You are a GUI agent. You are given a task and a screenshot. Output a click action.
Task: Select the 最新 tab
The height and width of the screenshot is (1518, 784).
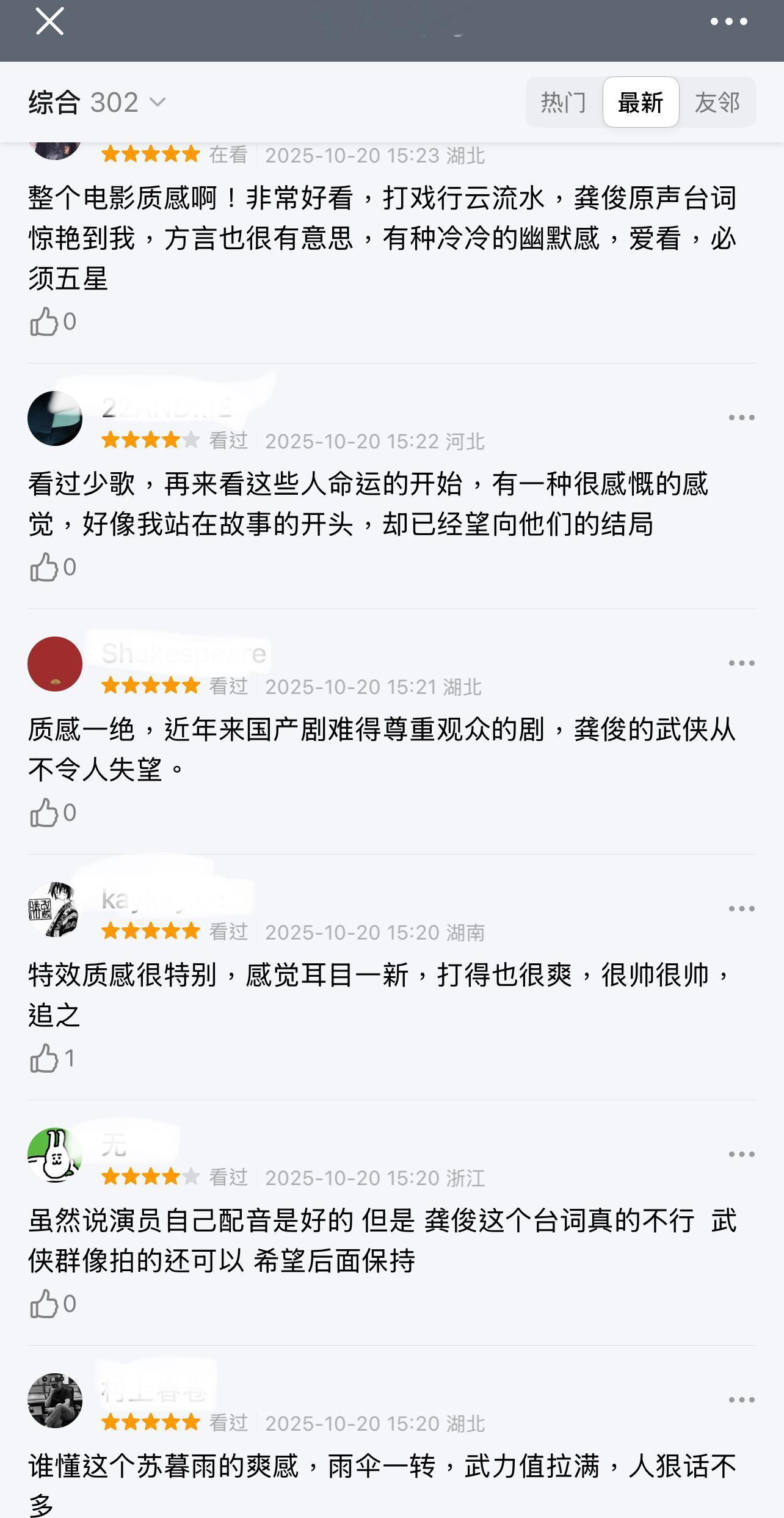pyautogui.click(x=641, y=102)
